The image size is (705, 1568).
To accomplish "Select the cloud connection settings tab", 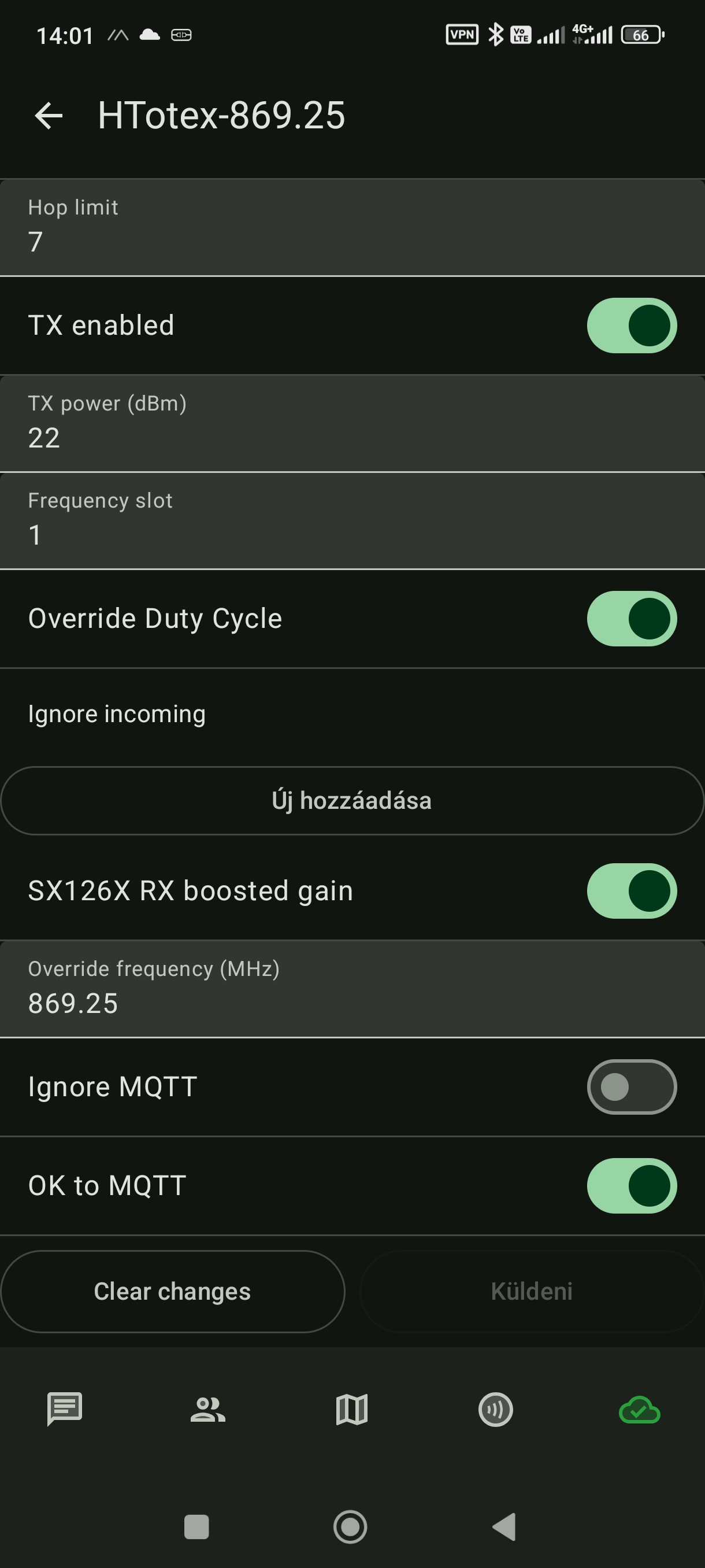I will tap(639, 1409).
